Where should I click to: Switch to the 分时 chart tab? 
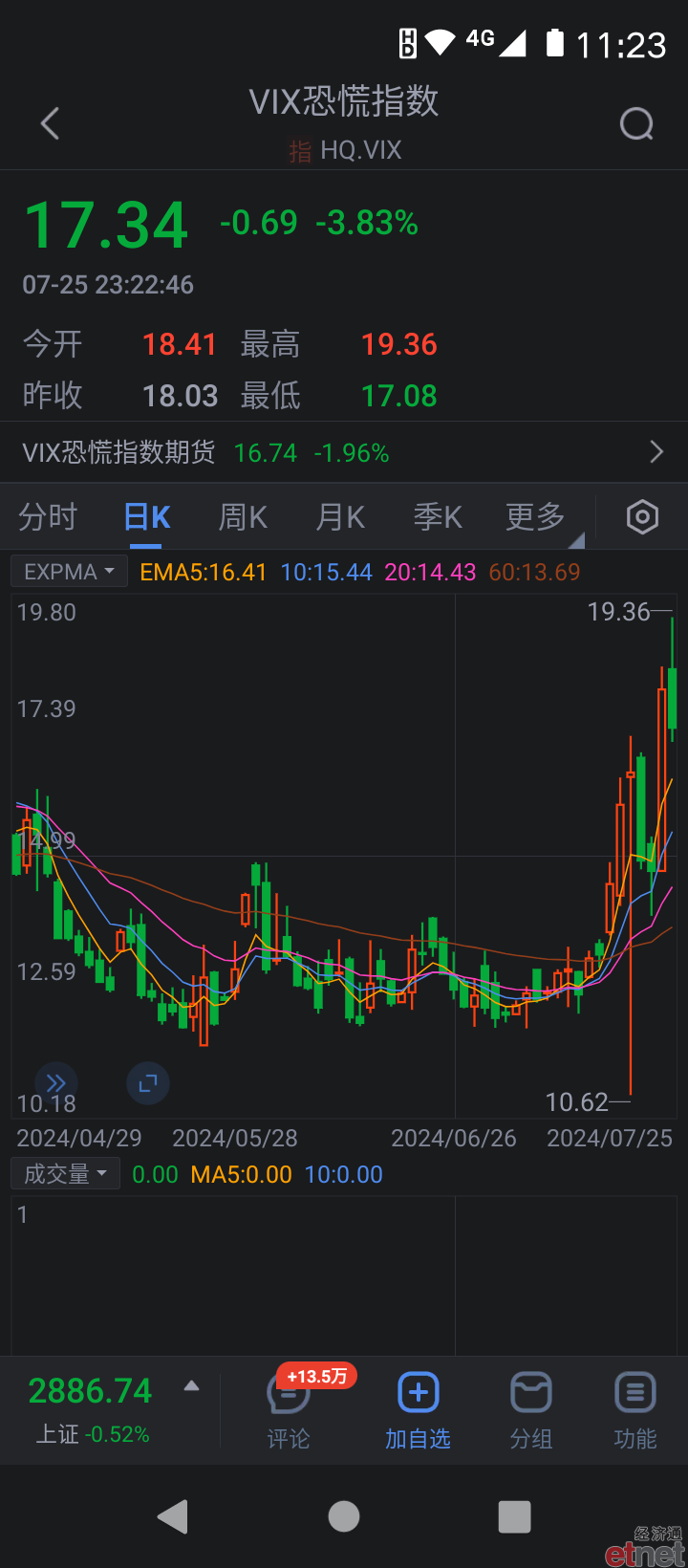[x=48, y=517]
